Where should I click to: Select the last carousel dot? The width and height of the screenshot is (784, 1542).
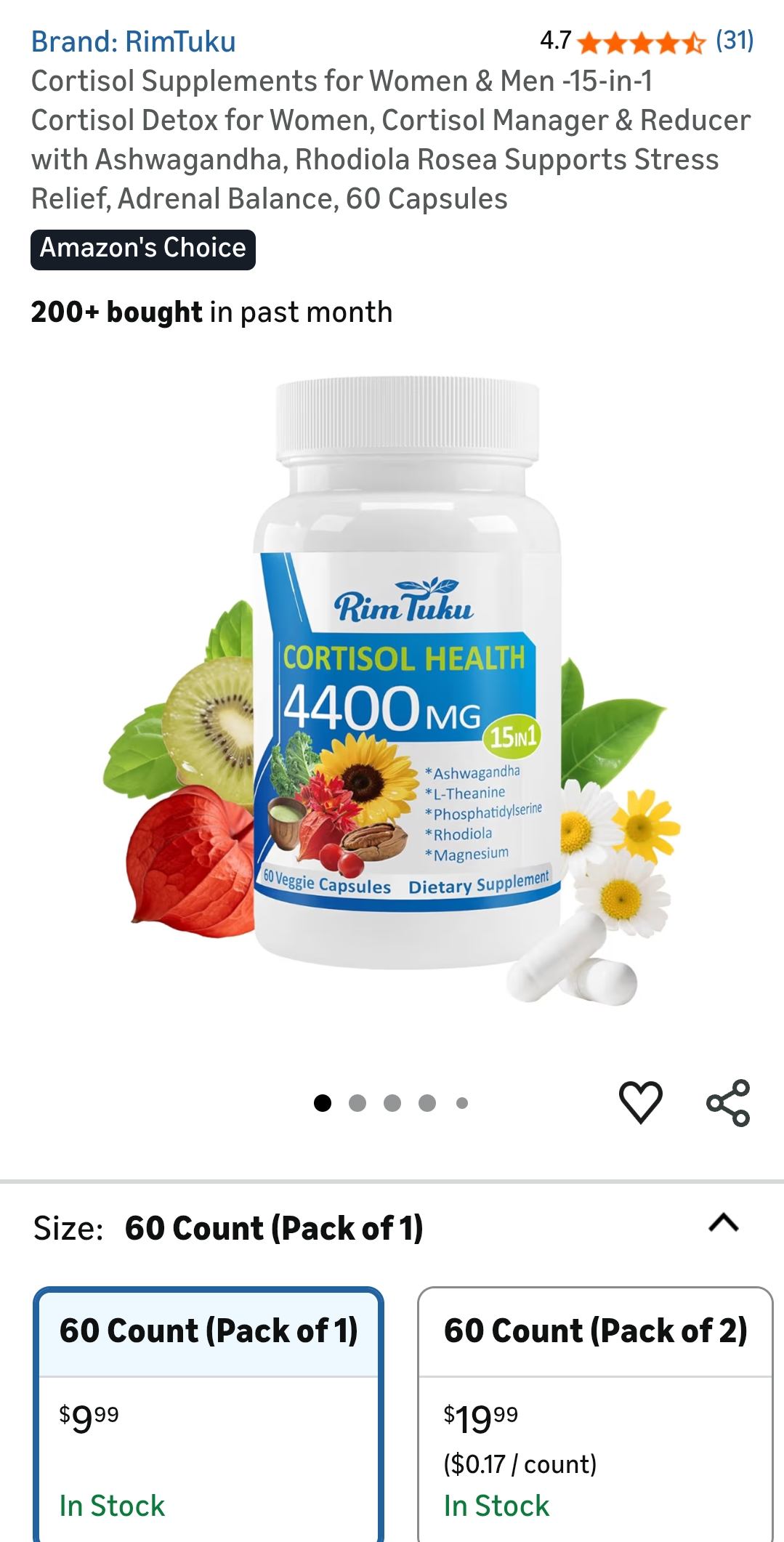(x=460, y=1102)
